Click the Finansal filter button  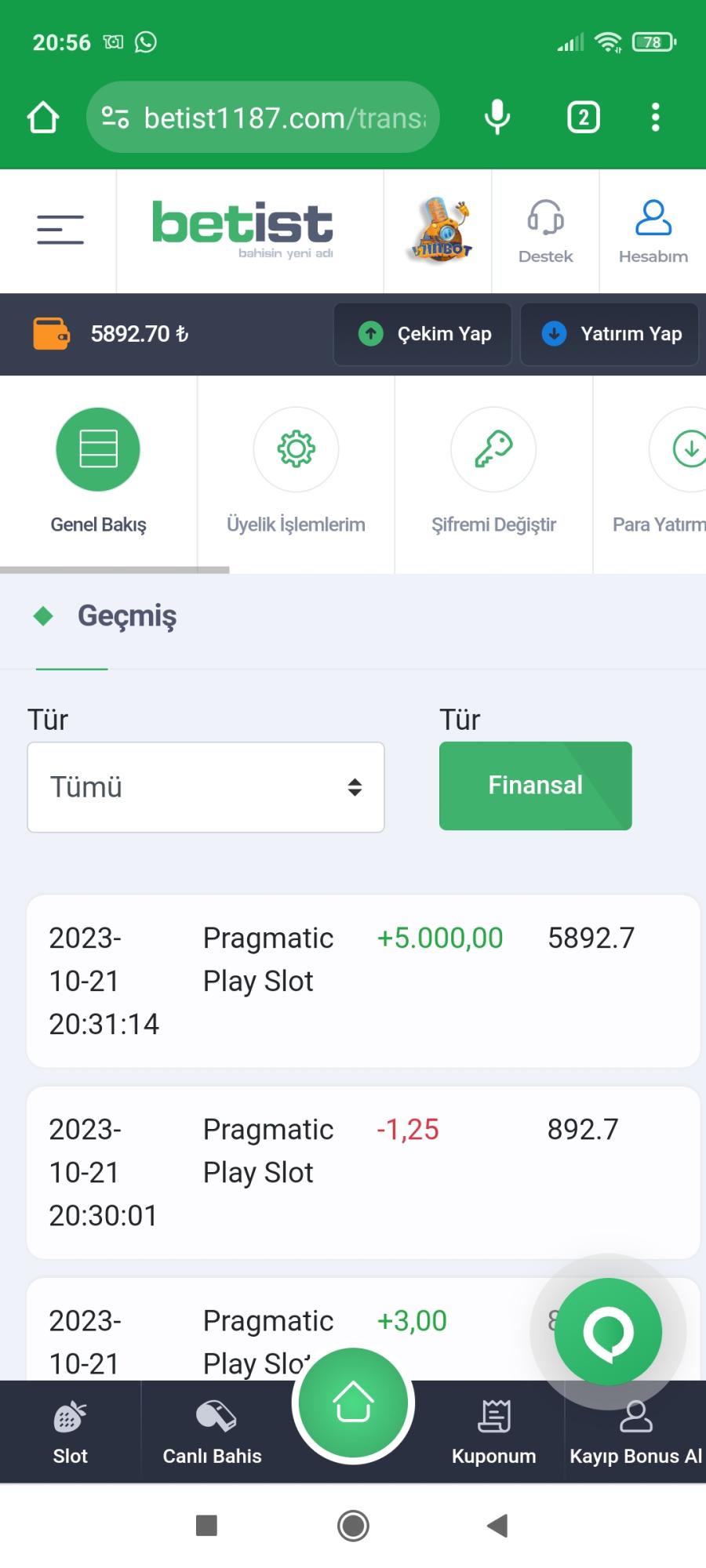pyautogui.click(x=534, y=785)
